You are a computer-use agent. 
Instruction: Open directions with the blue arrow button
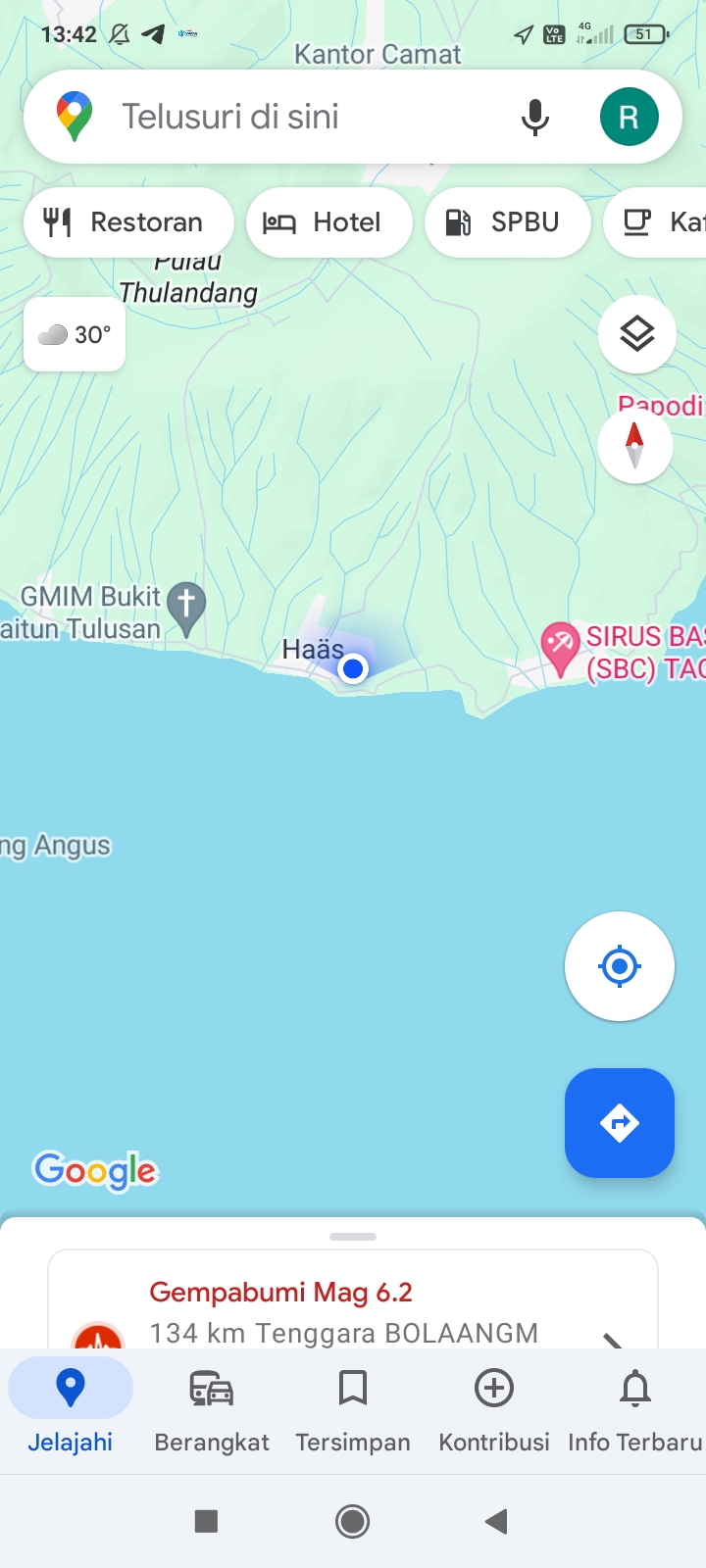619,1123
